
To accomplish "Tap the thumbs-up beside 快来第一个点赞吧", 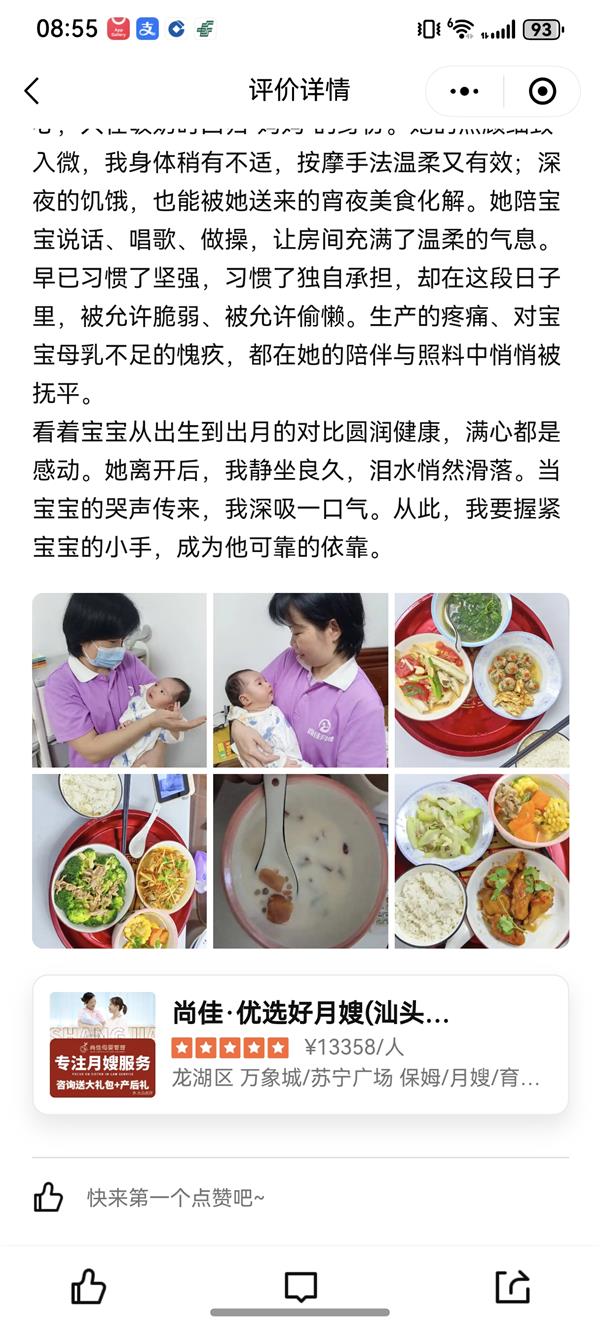I will 48,1197.
